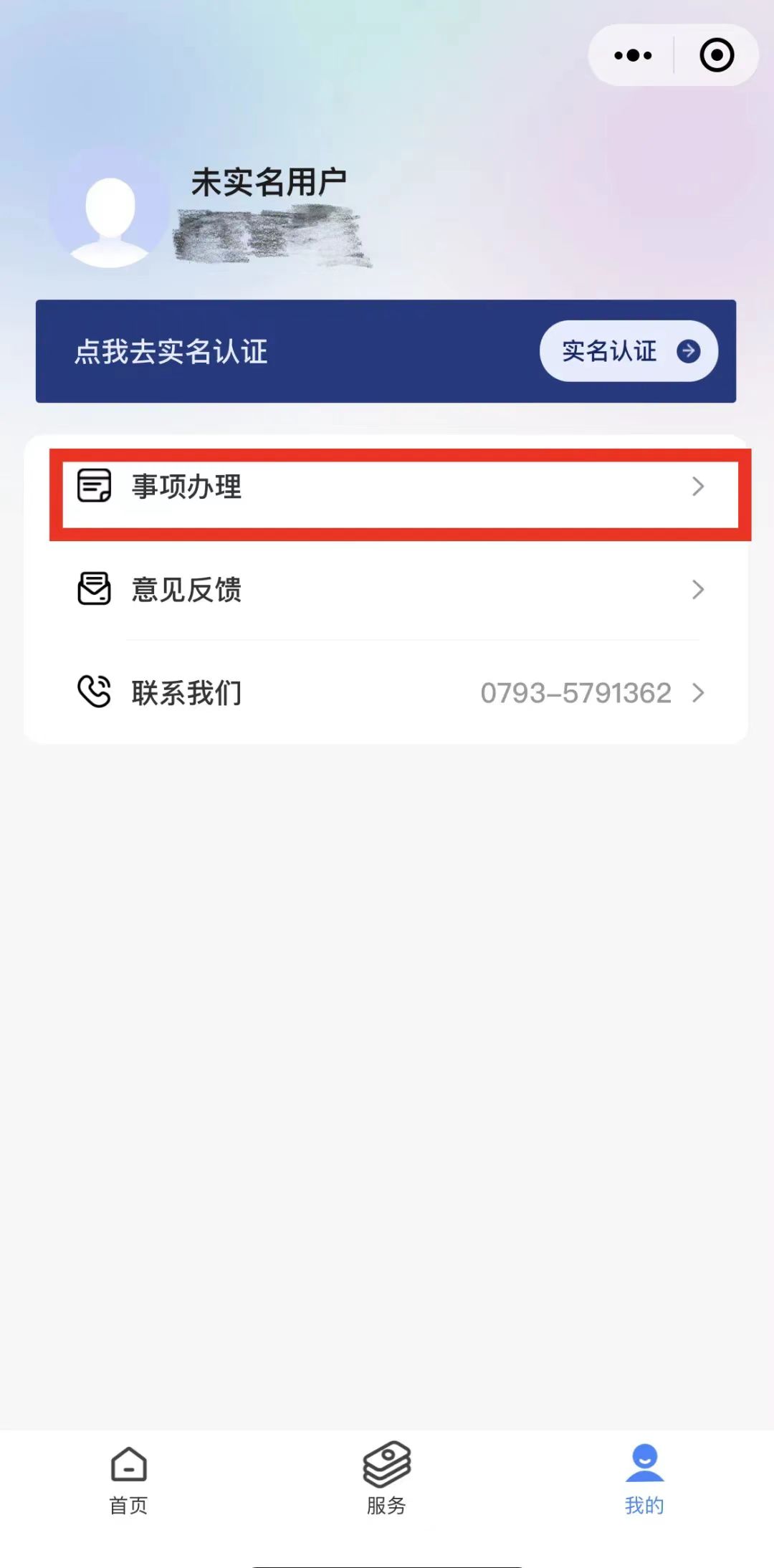Tap the 实名认证 button
Image resolution: width=774 pixels, height=1568 pixels.
click(x=628, y=351)
